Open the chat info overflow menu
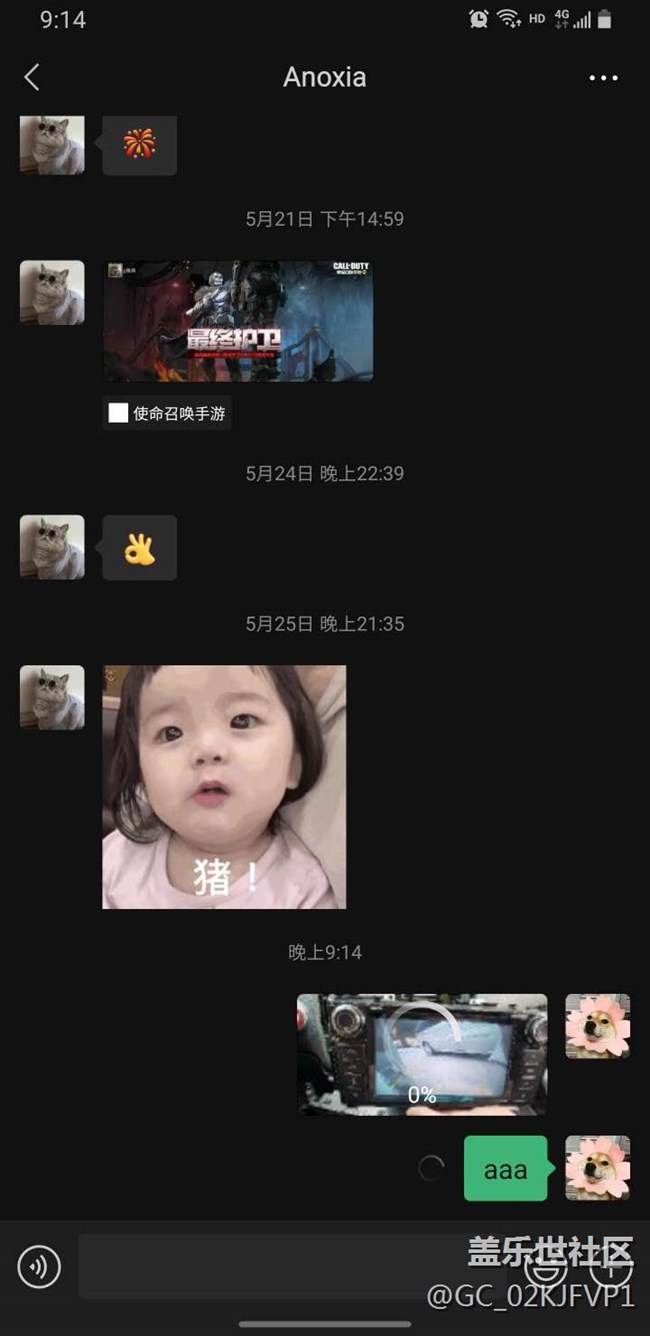Viewport: 650px width, 1336px height. [603, 78]
